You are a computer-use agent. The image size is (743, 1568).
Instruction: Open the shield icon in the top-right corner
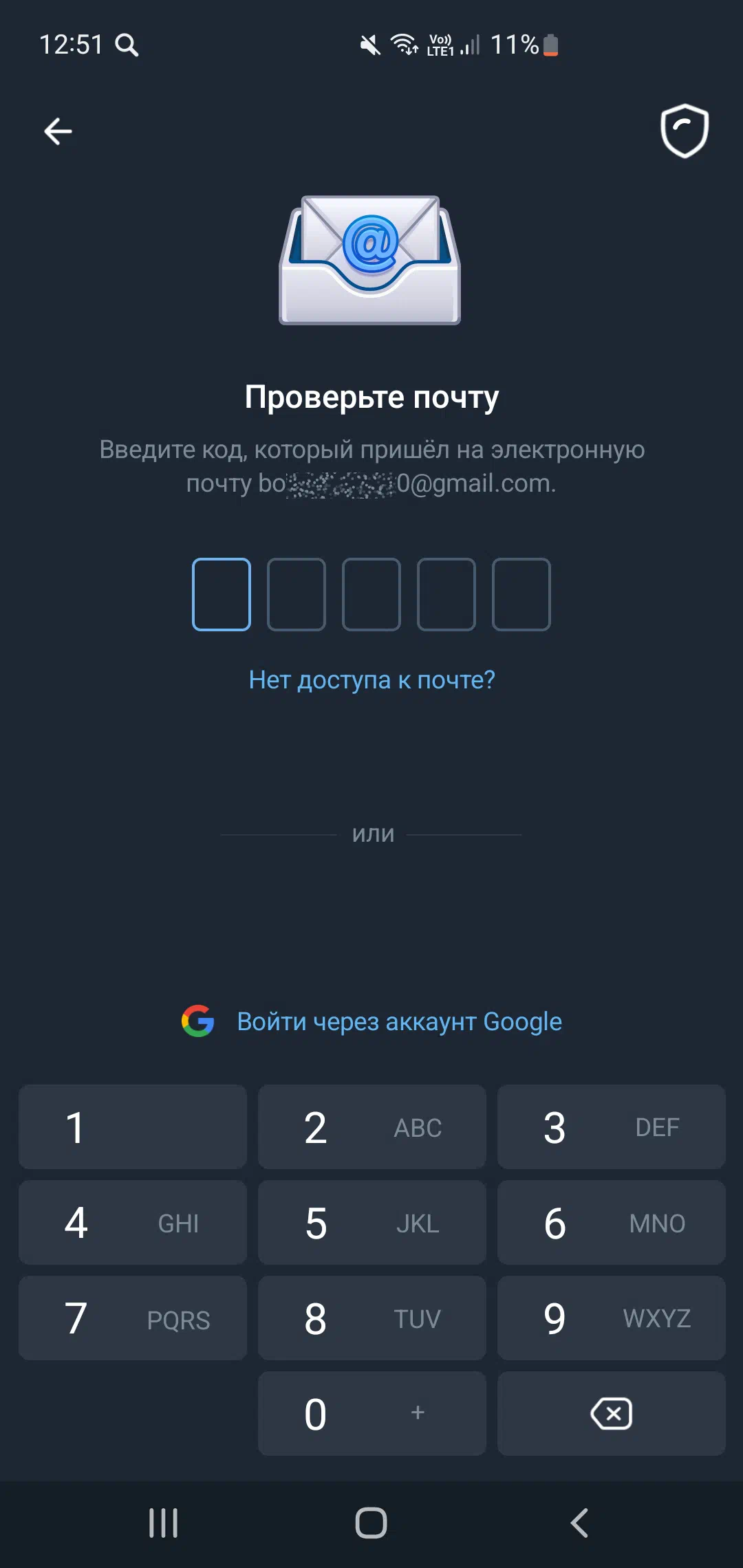tap(684, 131)
